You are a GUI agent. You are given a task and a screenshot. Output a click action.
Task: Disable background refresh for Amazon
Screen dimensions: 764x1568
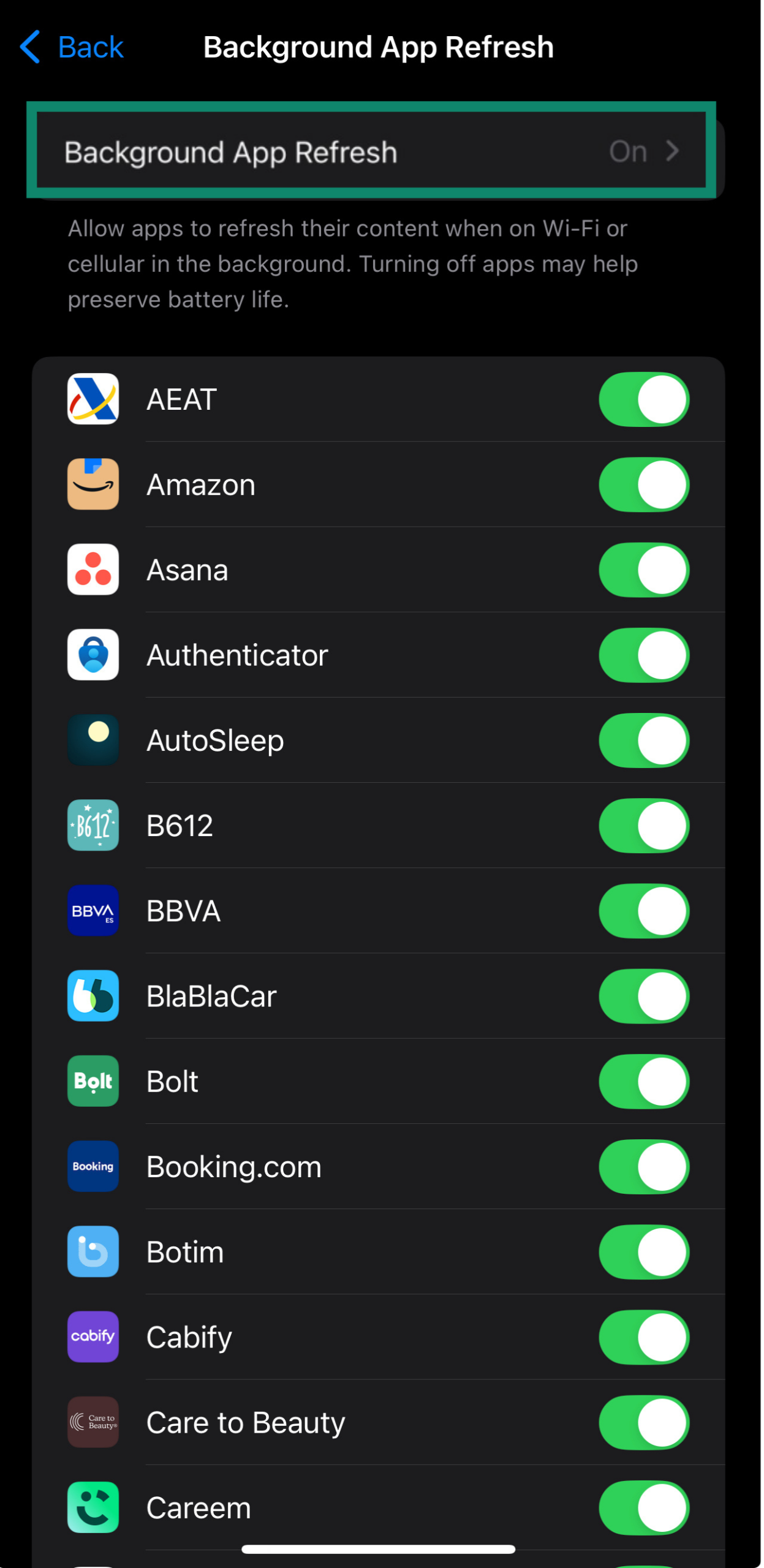[643, 484]
